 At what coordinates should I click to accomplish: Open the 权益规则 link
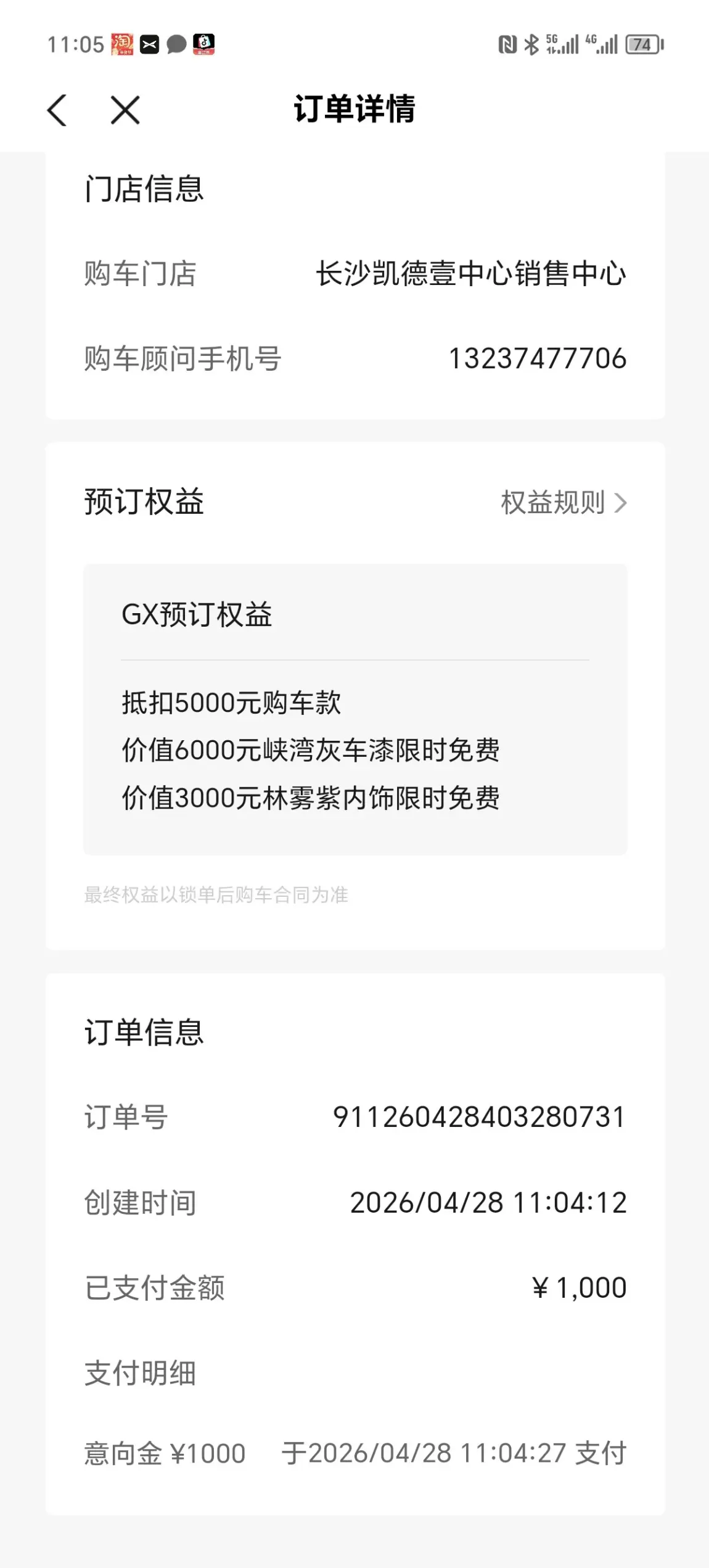tap(564, 503)
